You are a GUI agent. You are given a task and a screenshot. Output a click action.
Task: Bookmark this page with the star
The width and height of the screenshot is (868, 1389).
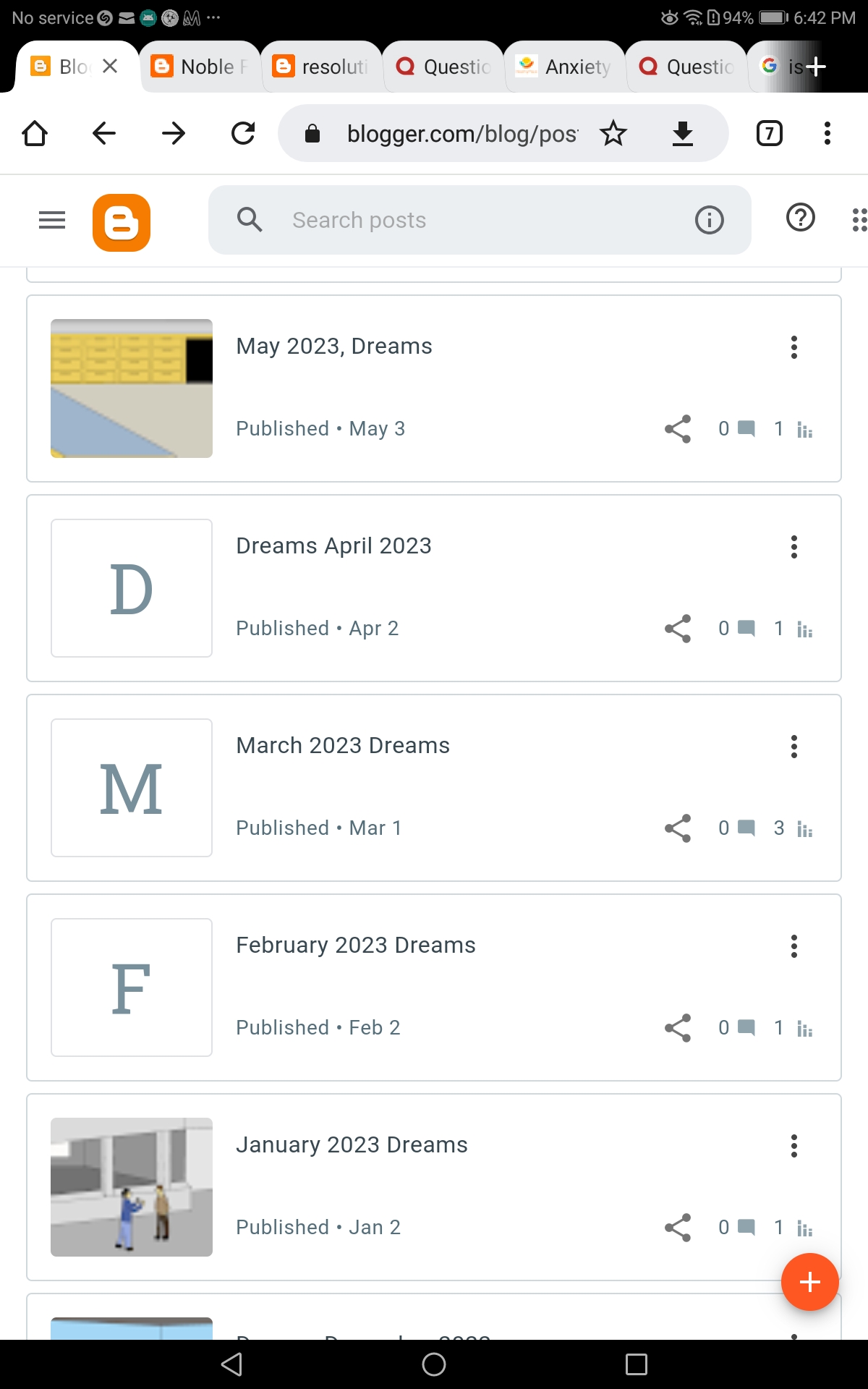613,134
